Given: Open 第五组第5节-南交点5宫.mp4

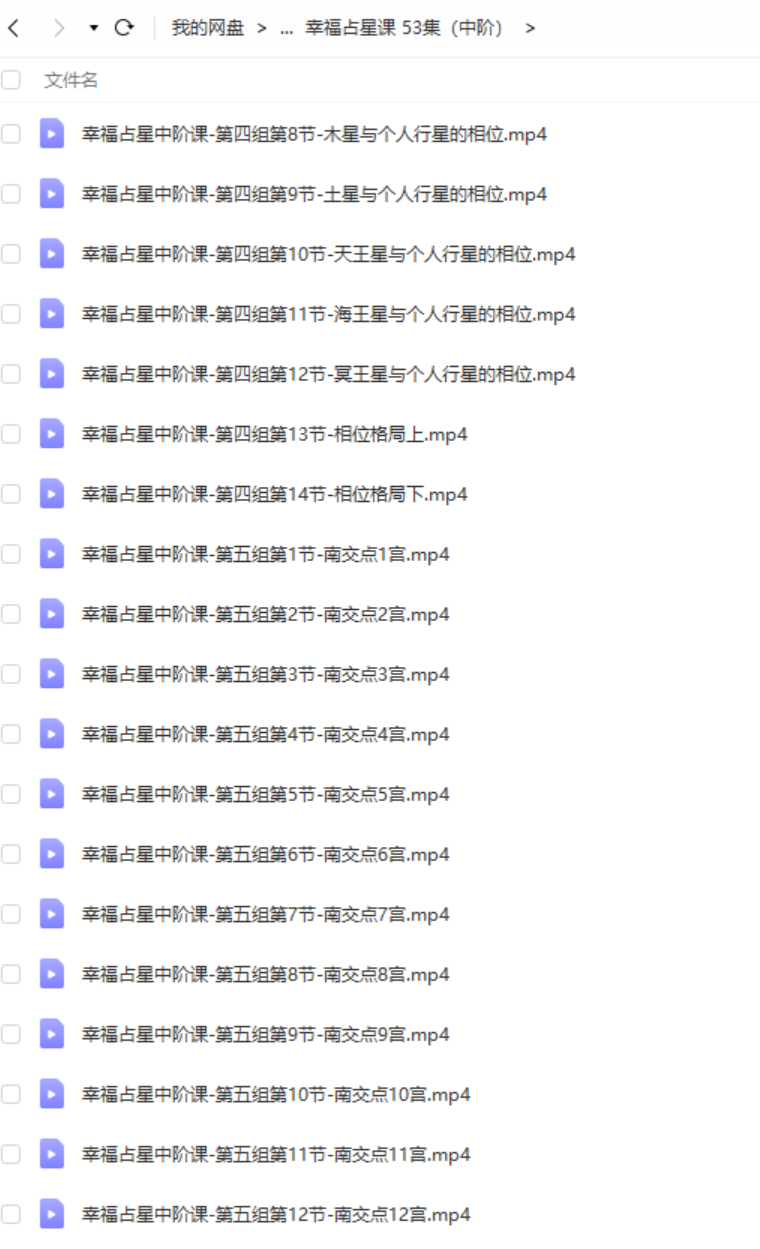Looking at the screenshot, I should (265, 794).
